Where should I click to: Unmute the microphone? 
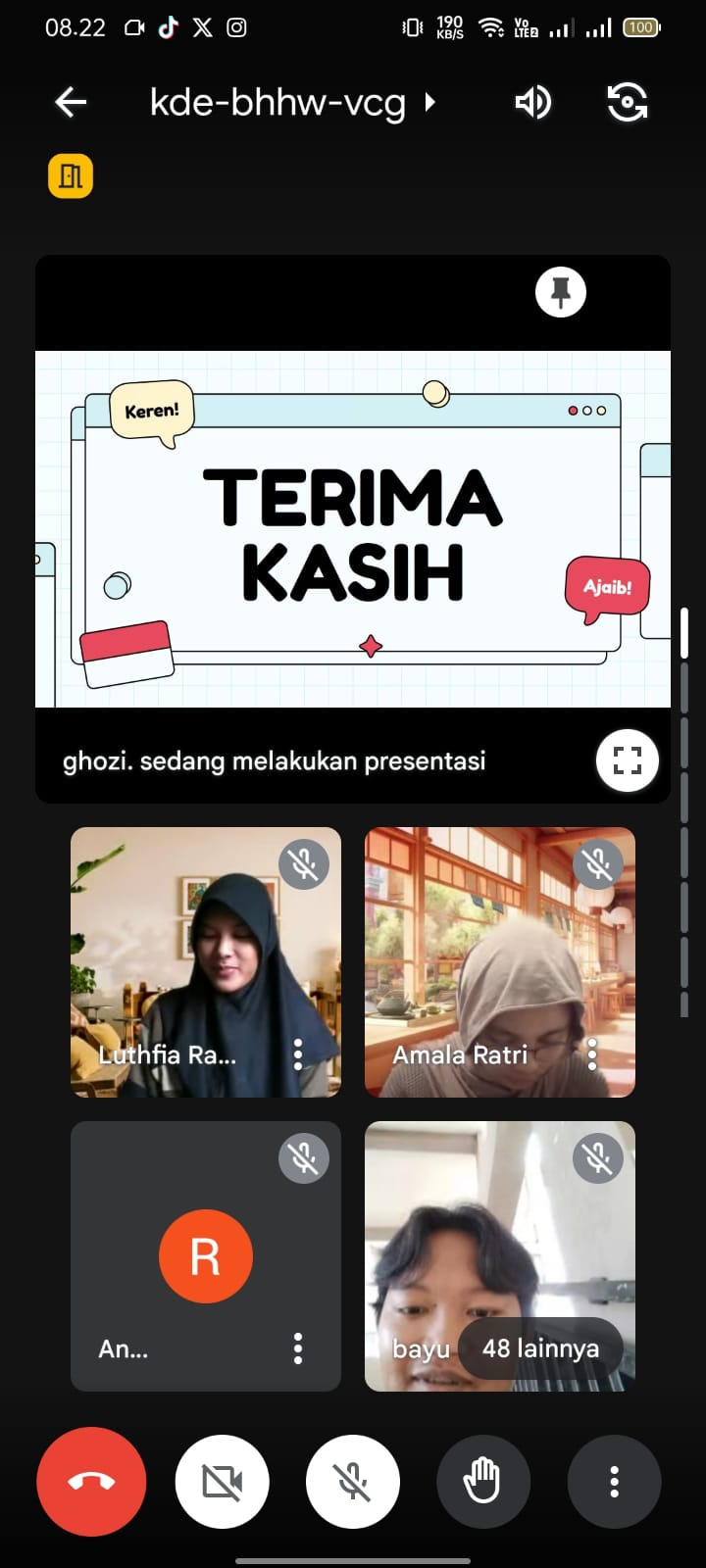click(353, 1482)
